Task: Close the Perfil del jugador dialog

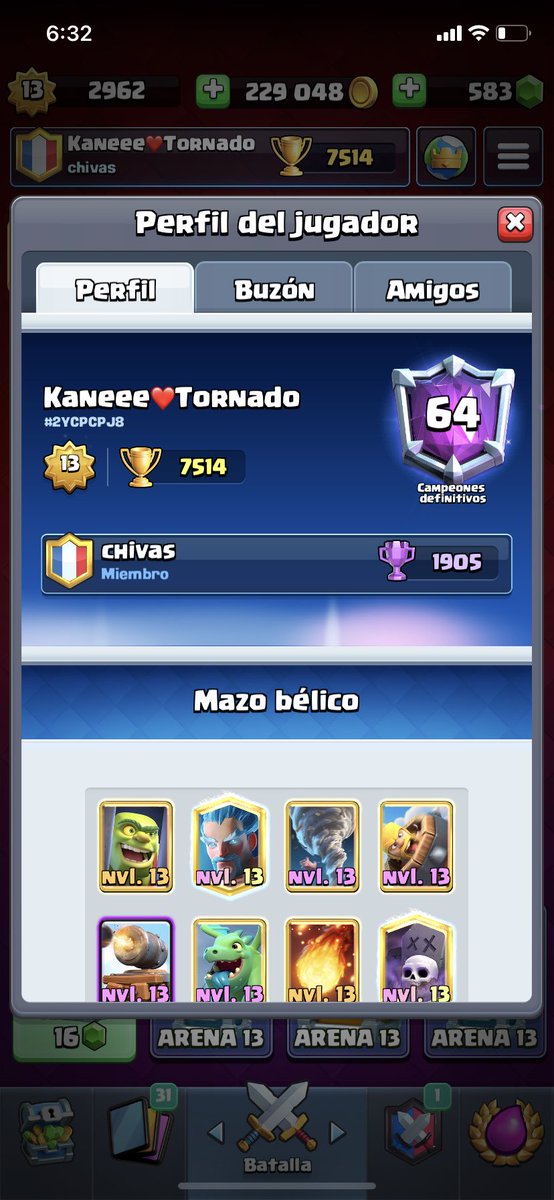Action: [514, 223]
